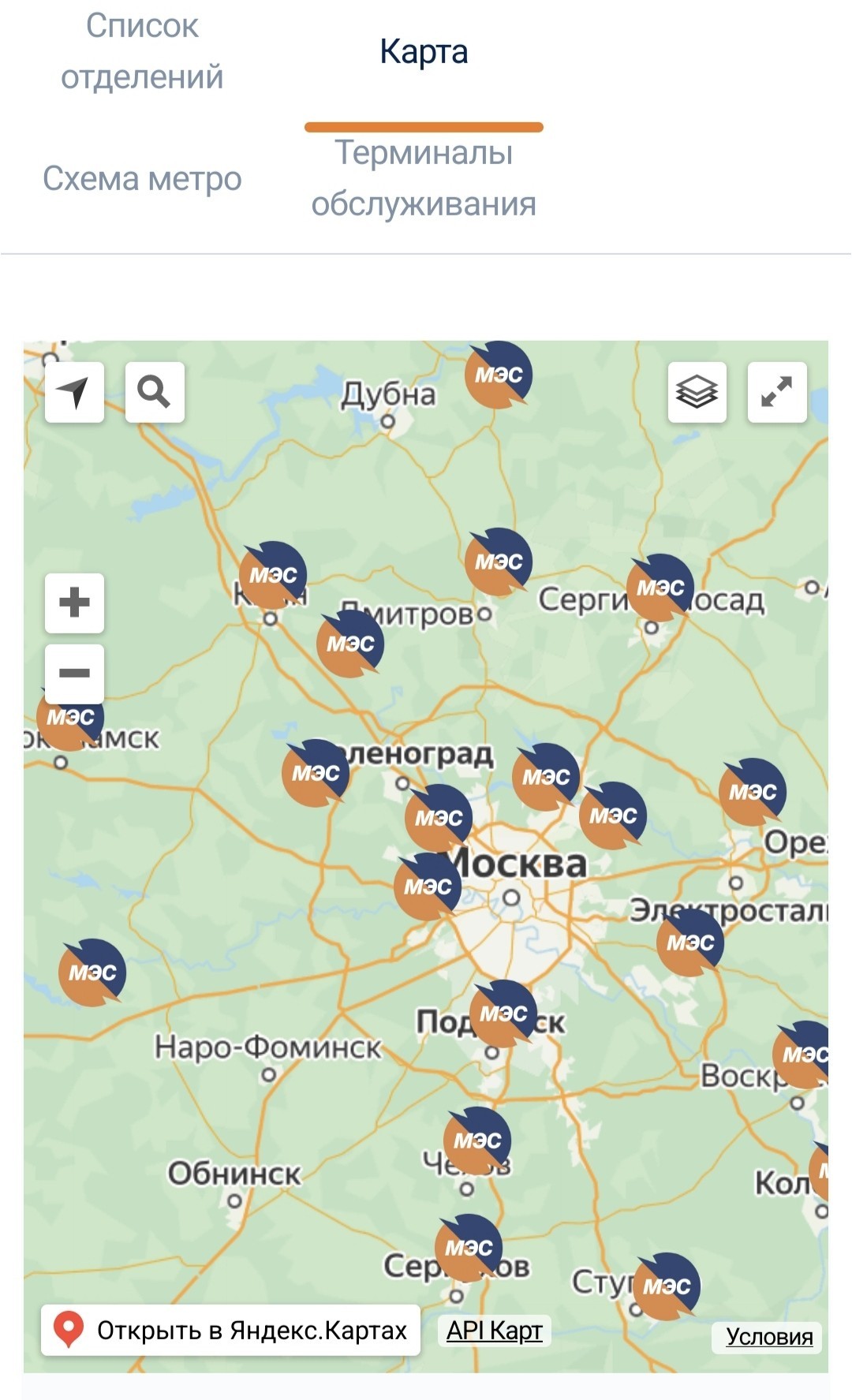Tap the МЭС marker at Ступино
The height and width of the screenshot is (1400, 852).
pos(667,1286)
